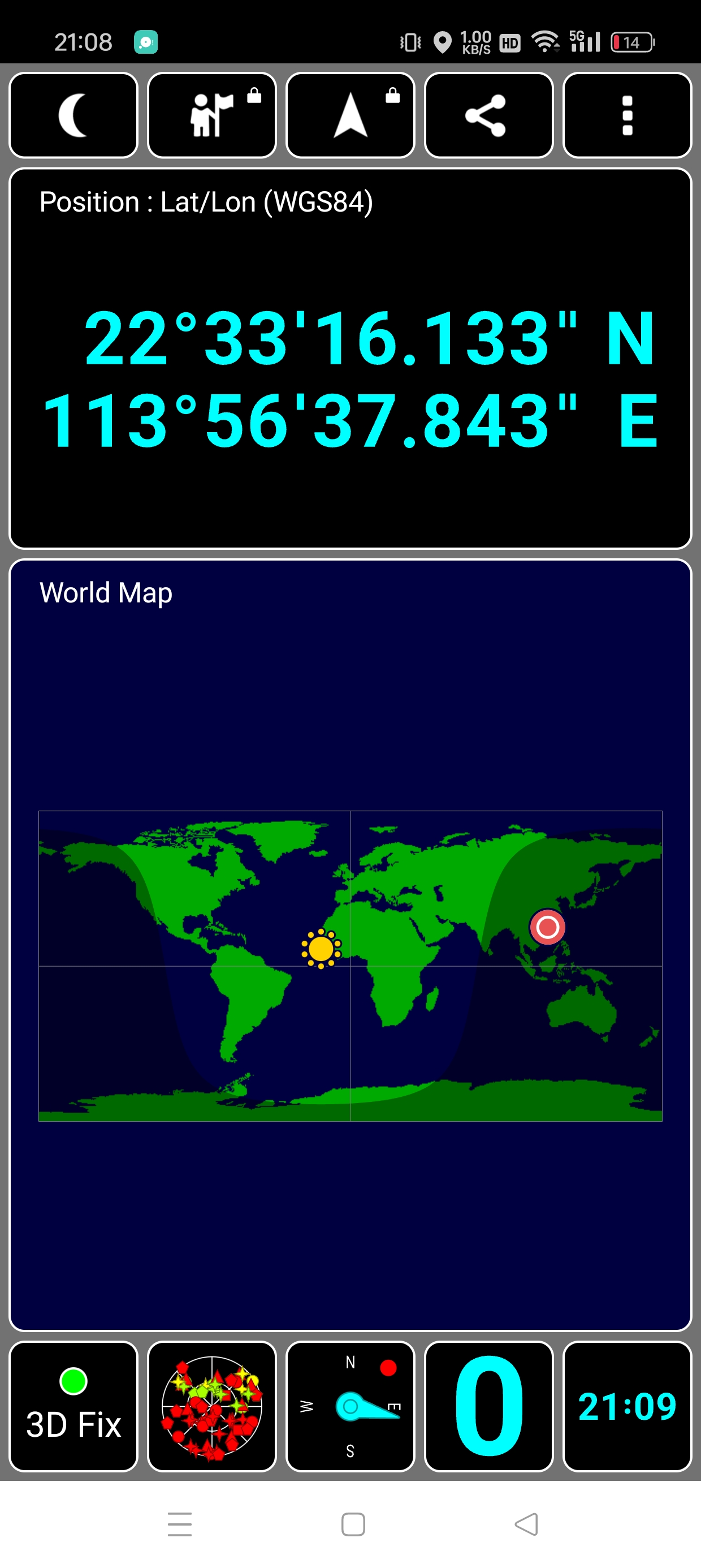The height and width of the screenshot is (1568, 701).
Task: Share the current position
Action: [x=488, y=115]
